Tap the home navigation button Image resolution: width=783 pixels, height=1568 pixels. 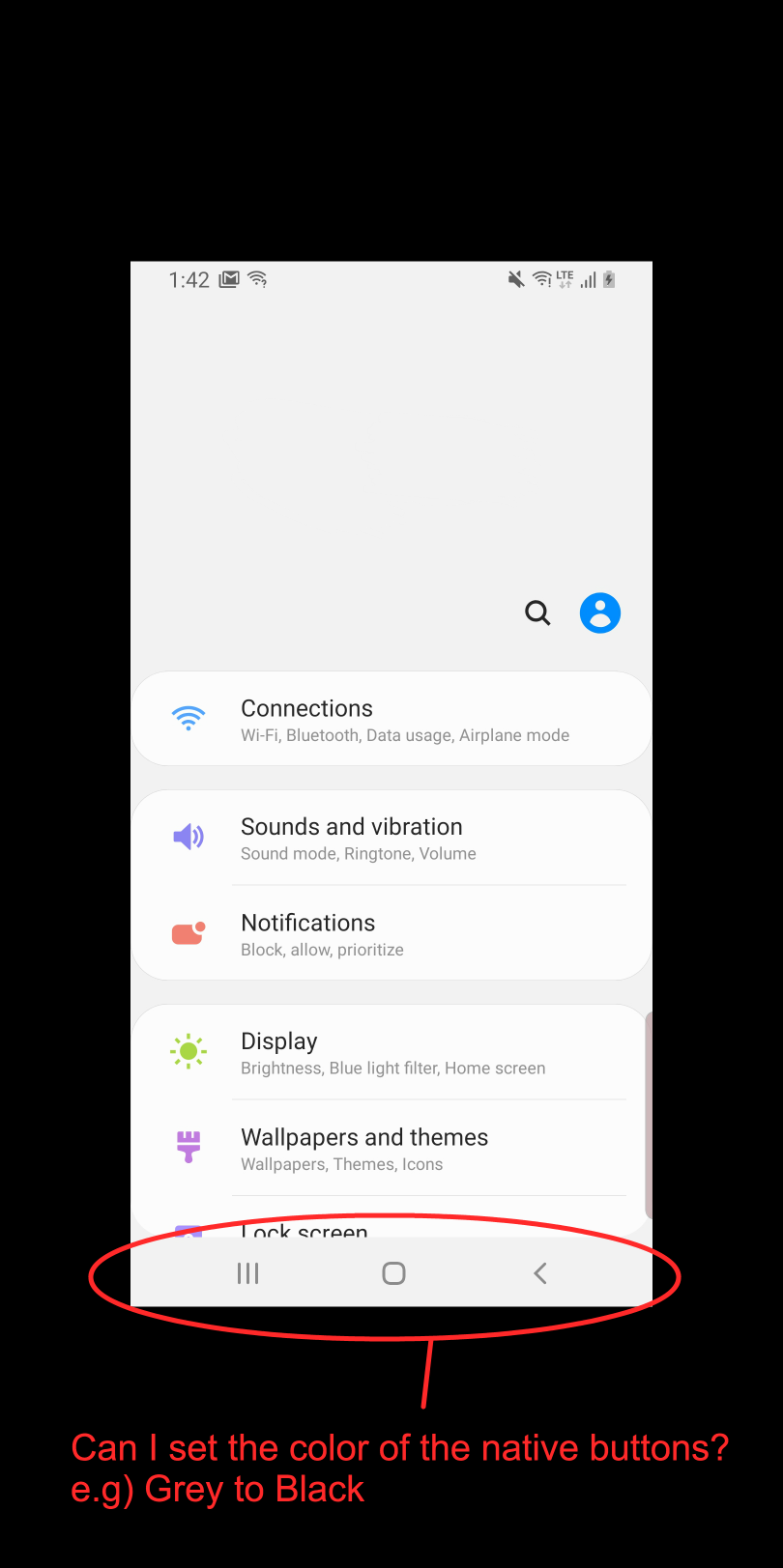point(393,1273)
